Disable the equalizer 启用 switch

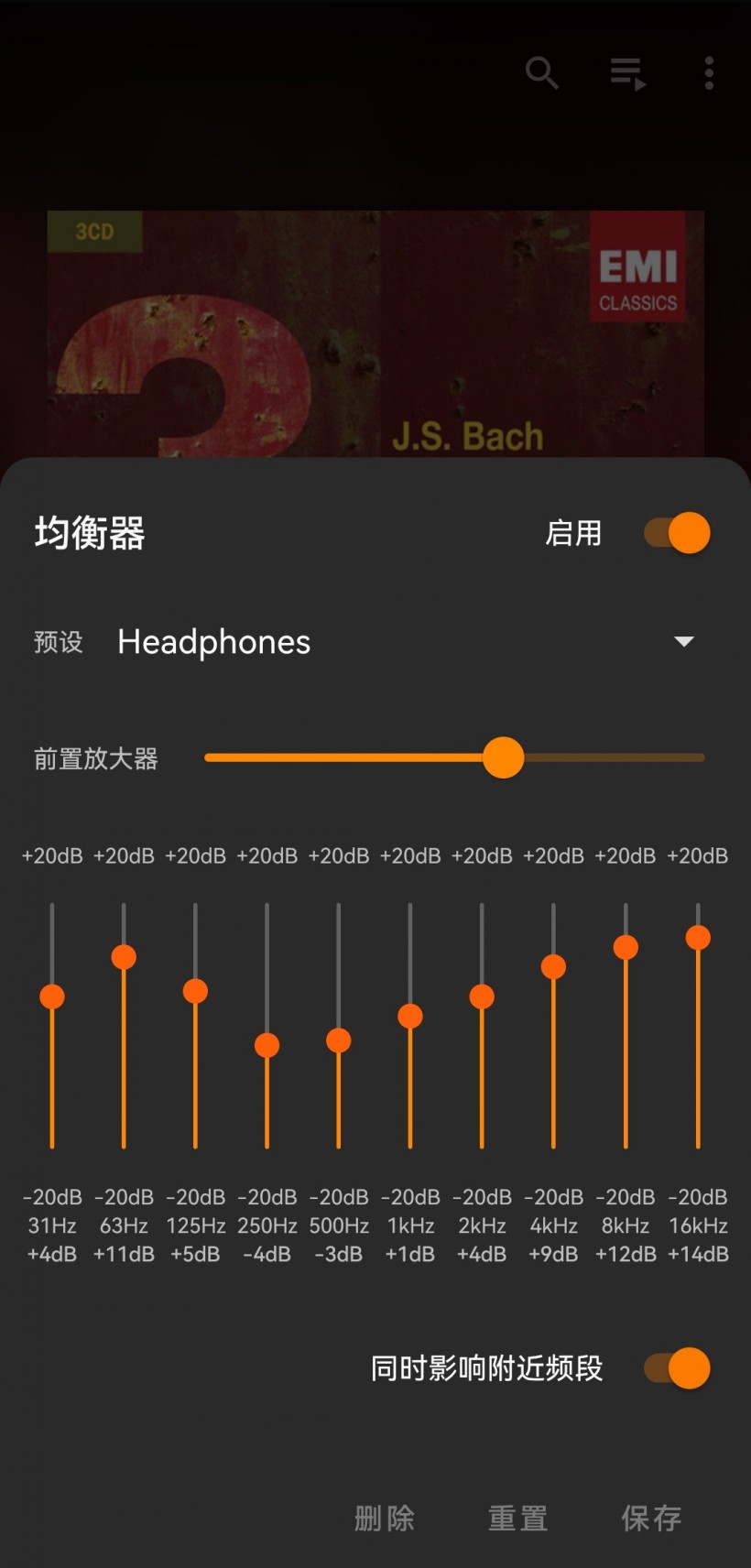[x=677, y=533]
